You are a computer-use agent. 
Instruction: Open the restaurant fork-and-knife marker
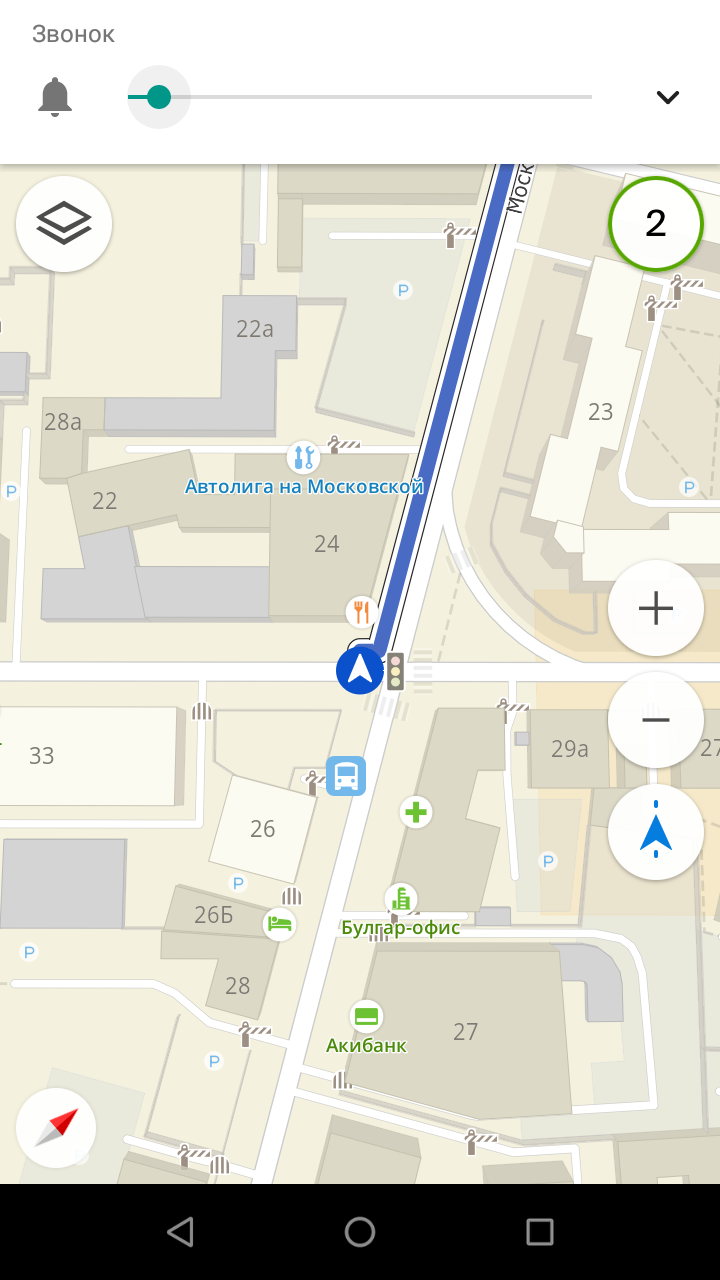click(361, 611)
